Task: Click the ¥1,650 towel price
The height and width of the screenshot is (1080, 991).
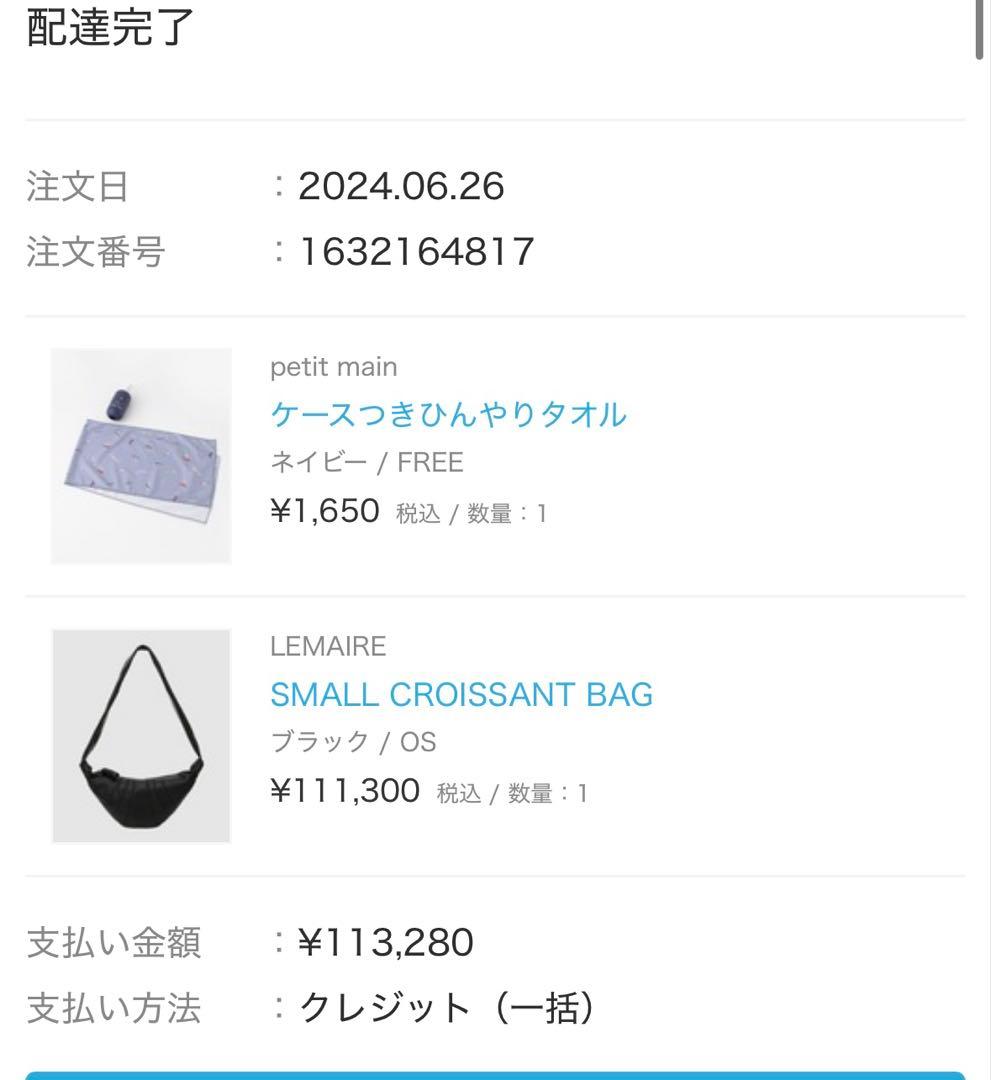Action: pyautogui.click(x=322, y=510)
